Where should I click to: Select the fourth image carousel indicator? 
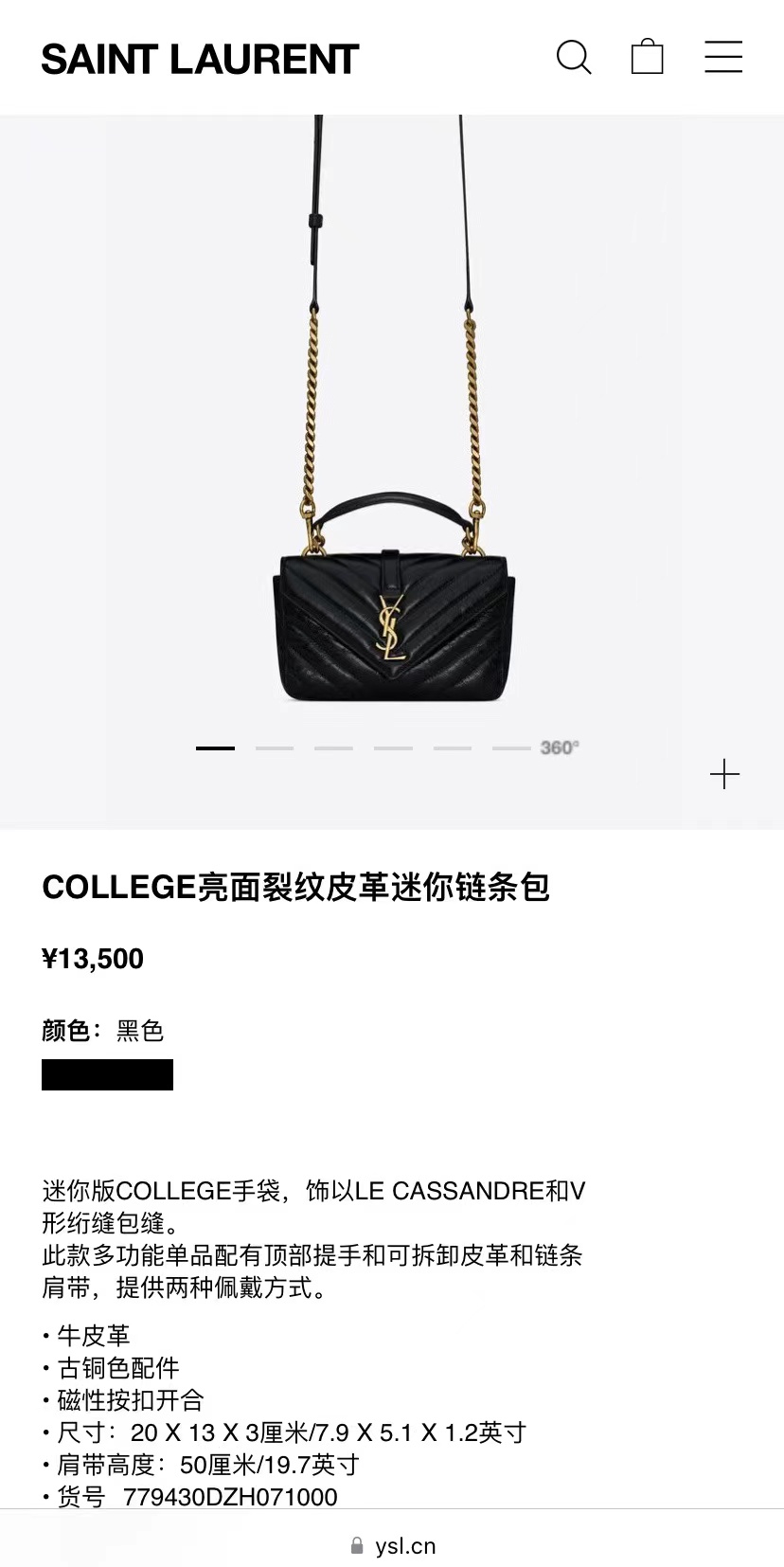(x=394, y=747)
